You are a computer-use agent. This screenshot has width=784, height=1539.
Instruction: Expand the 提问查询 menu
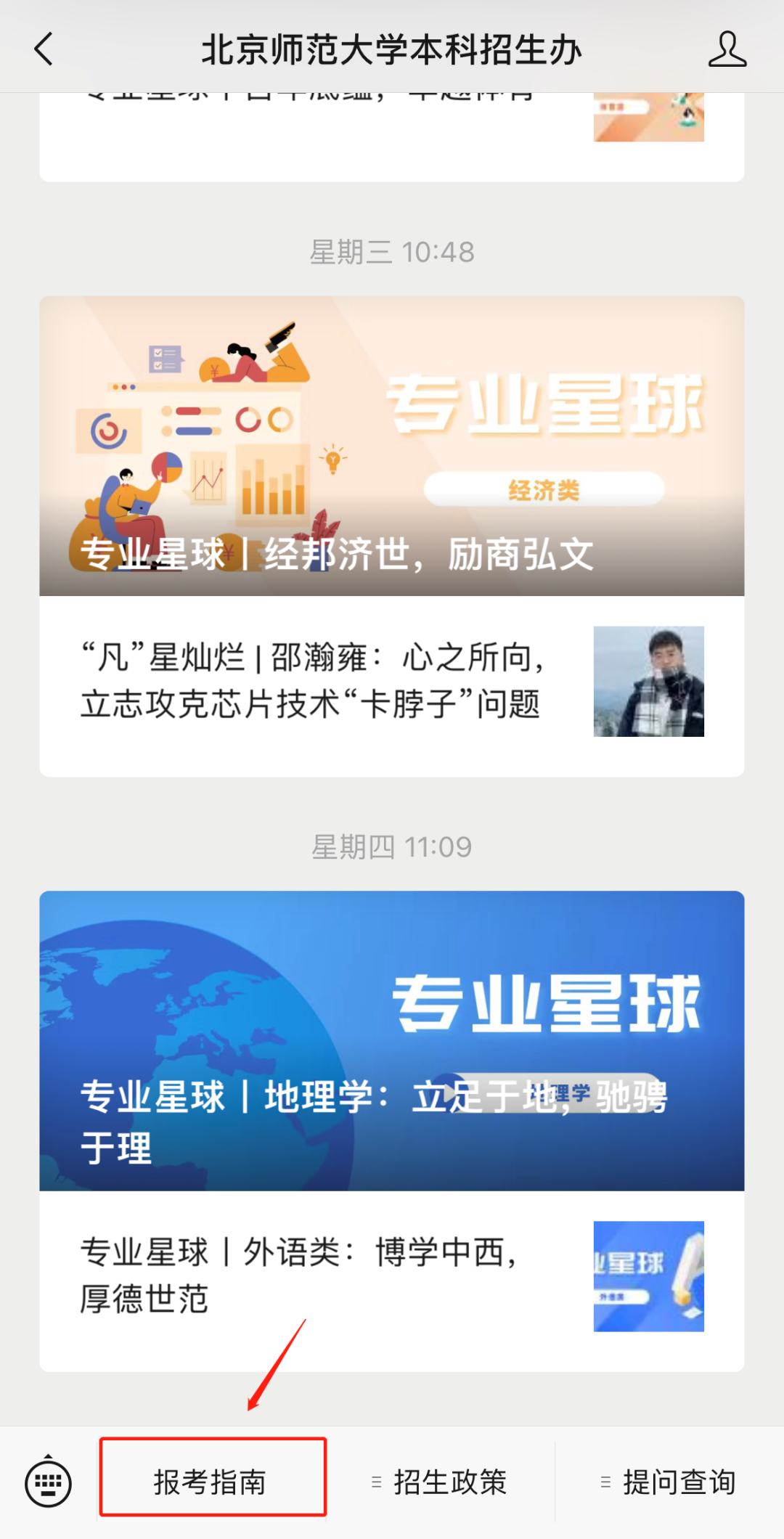669,1482
